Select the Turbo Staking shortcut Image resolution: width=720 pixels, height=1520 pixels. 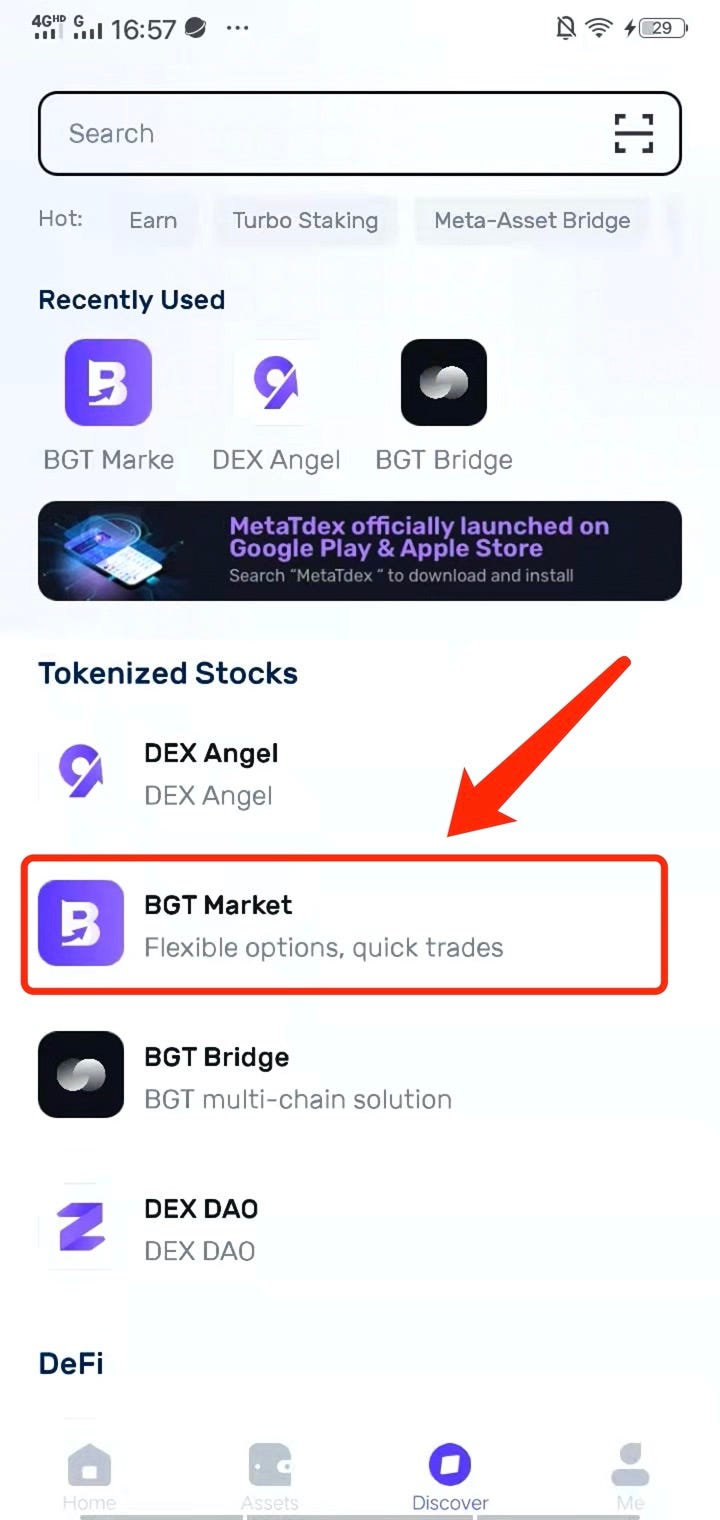[x=306, y=221]
